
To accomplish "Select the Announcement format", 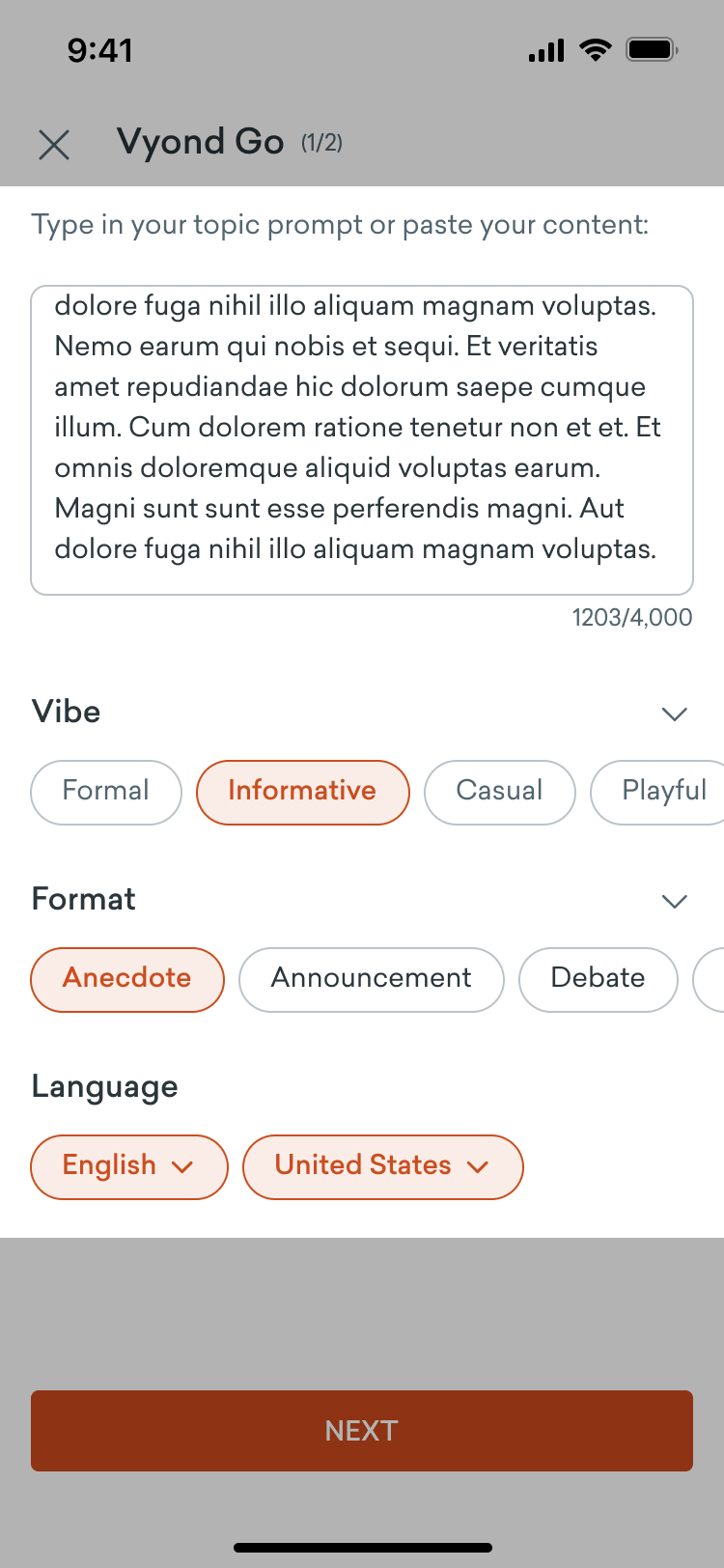I will 371,978.
